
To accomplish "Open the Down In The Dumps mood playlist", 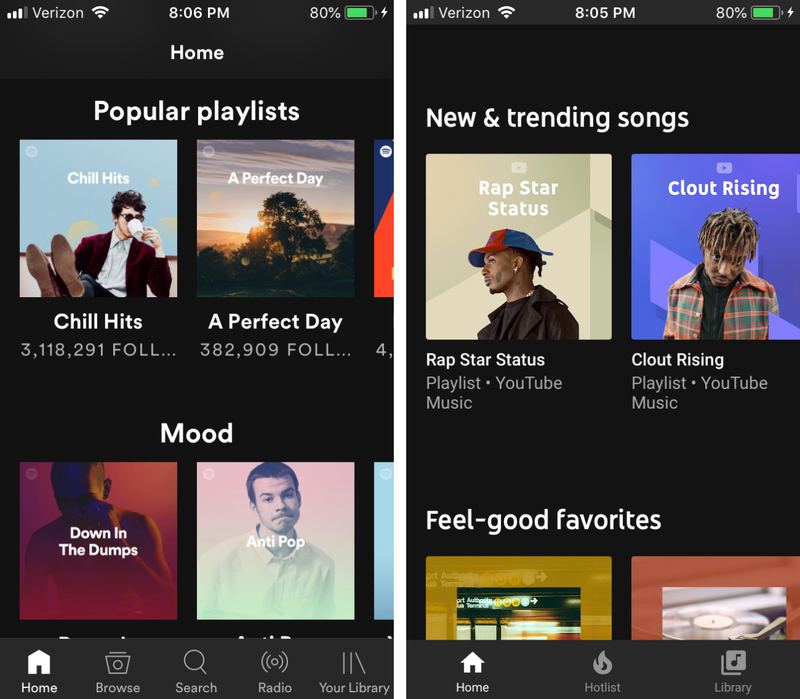I will pos(98,540).
